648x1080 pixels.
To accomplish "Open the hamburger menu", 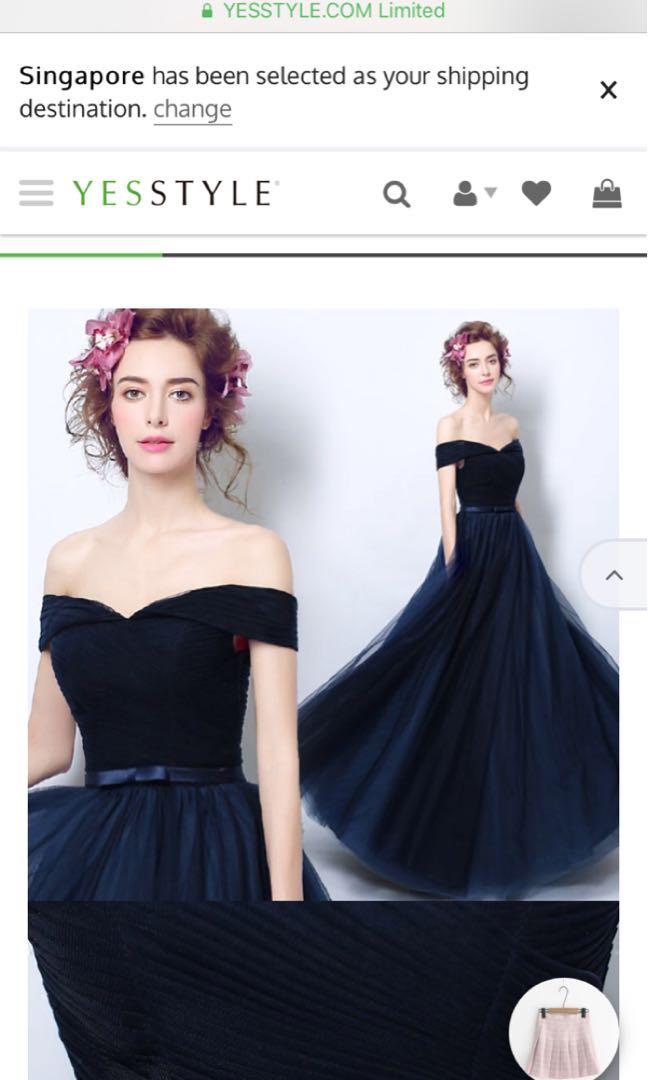I will tap(36, 192).
